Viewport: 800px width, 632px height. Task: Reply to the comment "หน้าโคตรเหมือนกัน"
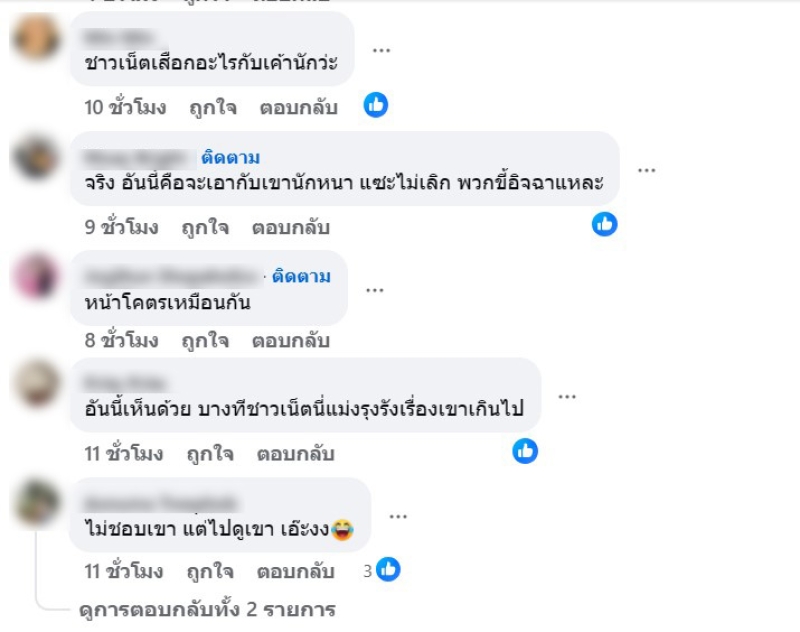tap(291, 341)
